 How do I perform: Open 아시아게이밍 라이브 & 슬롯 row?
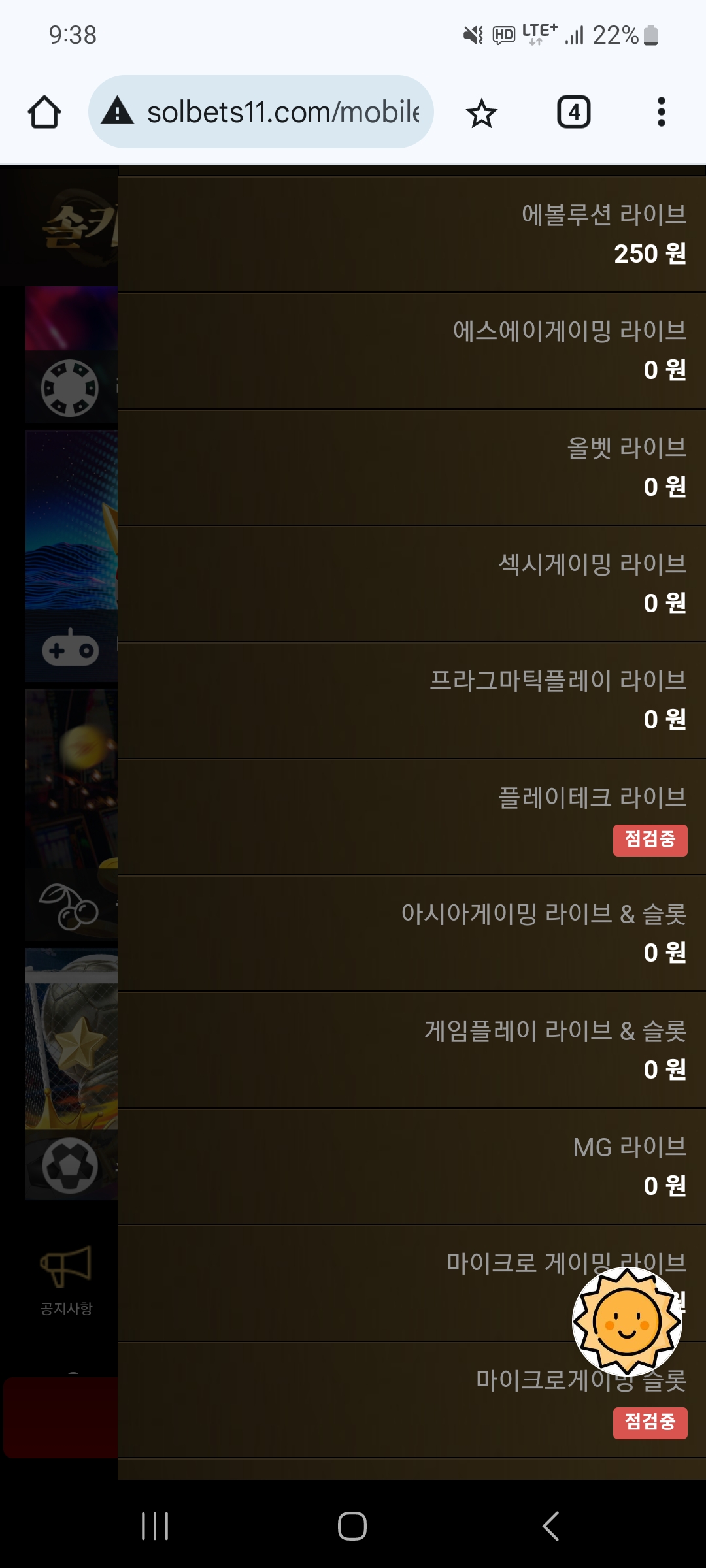point(412,934)
